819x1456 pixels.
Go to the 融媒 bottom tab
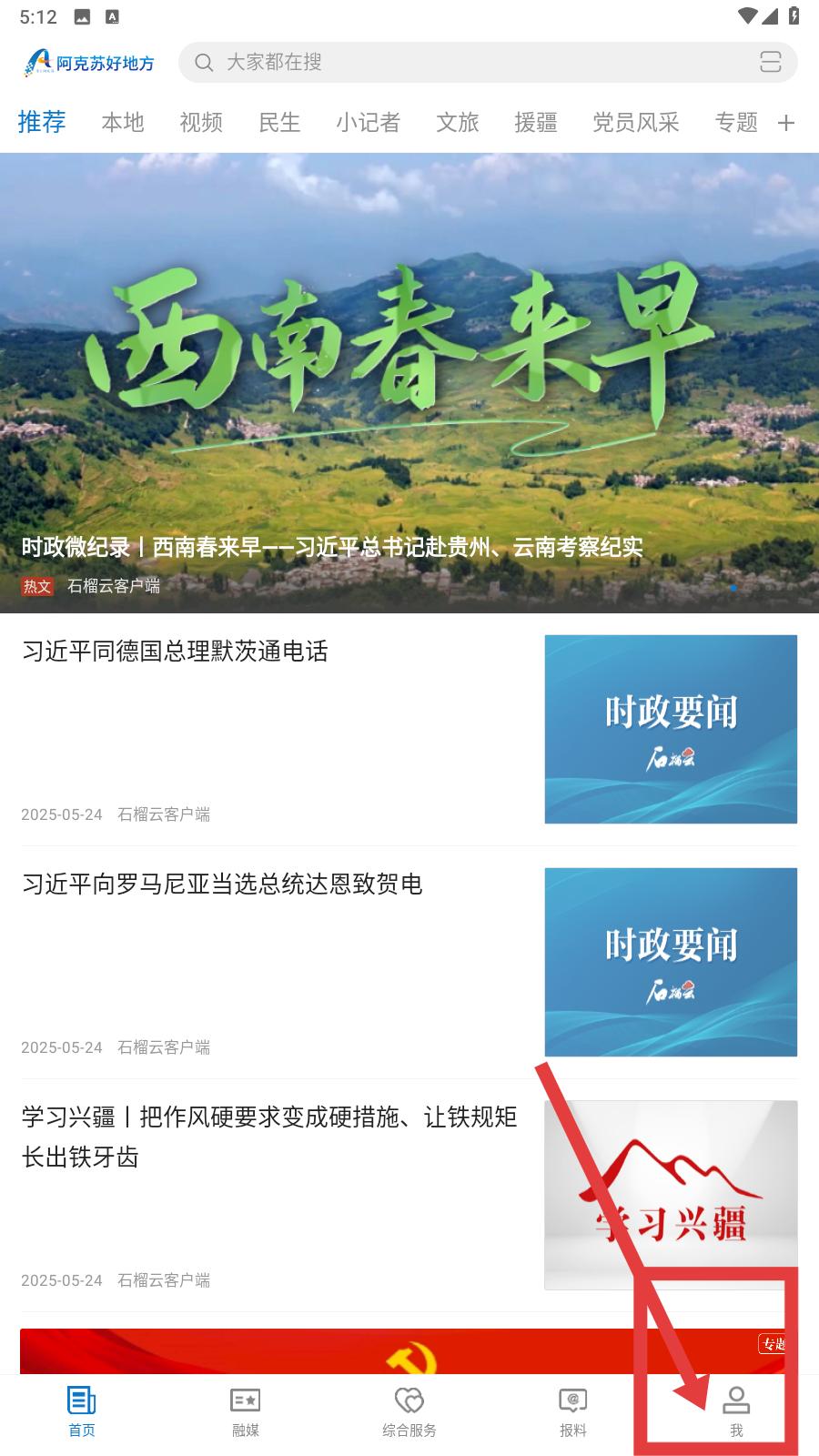(x=246, y=1411)
